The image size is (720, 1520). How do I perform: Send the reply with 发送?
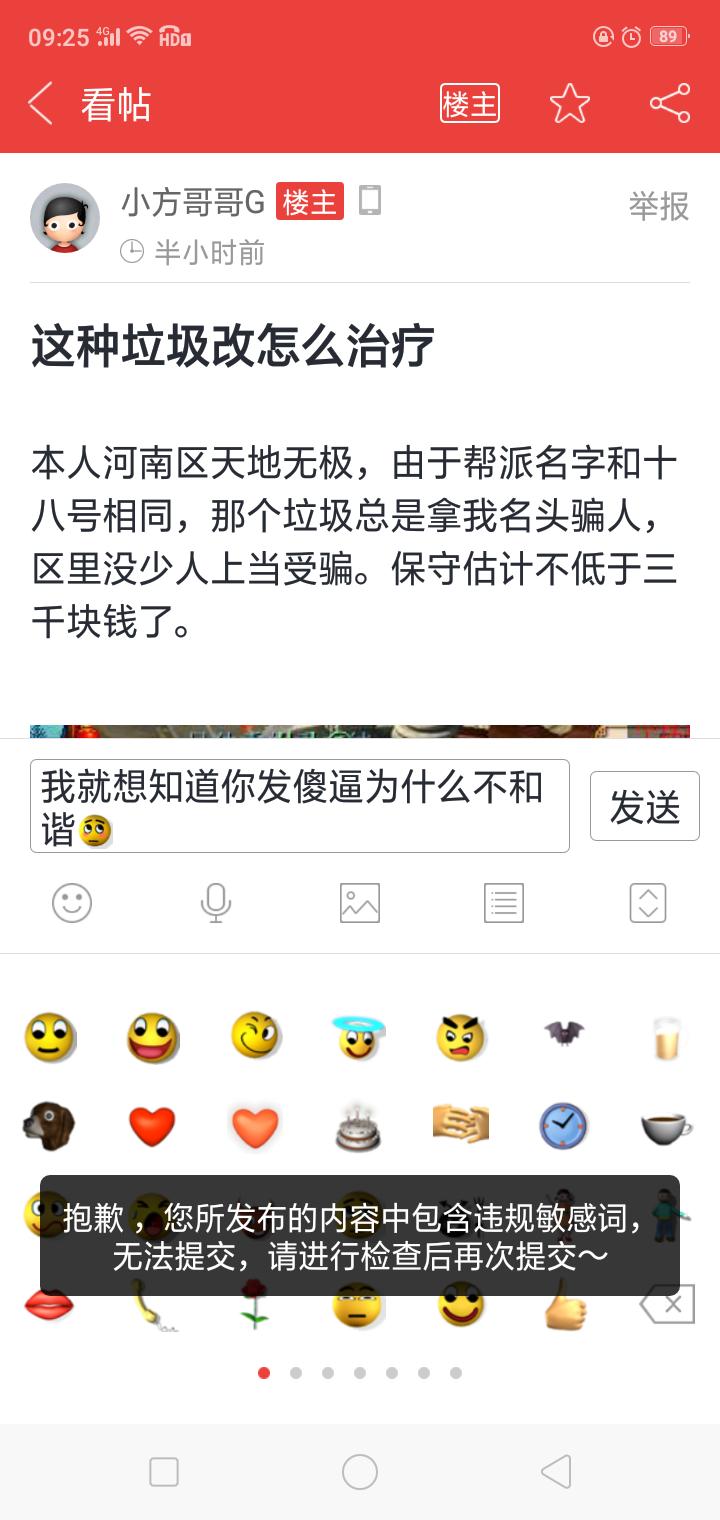click(x=644, y=806)
